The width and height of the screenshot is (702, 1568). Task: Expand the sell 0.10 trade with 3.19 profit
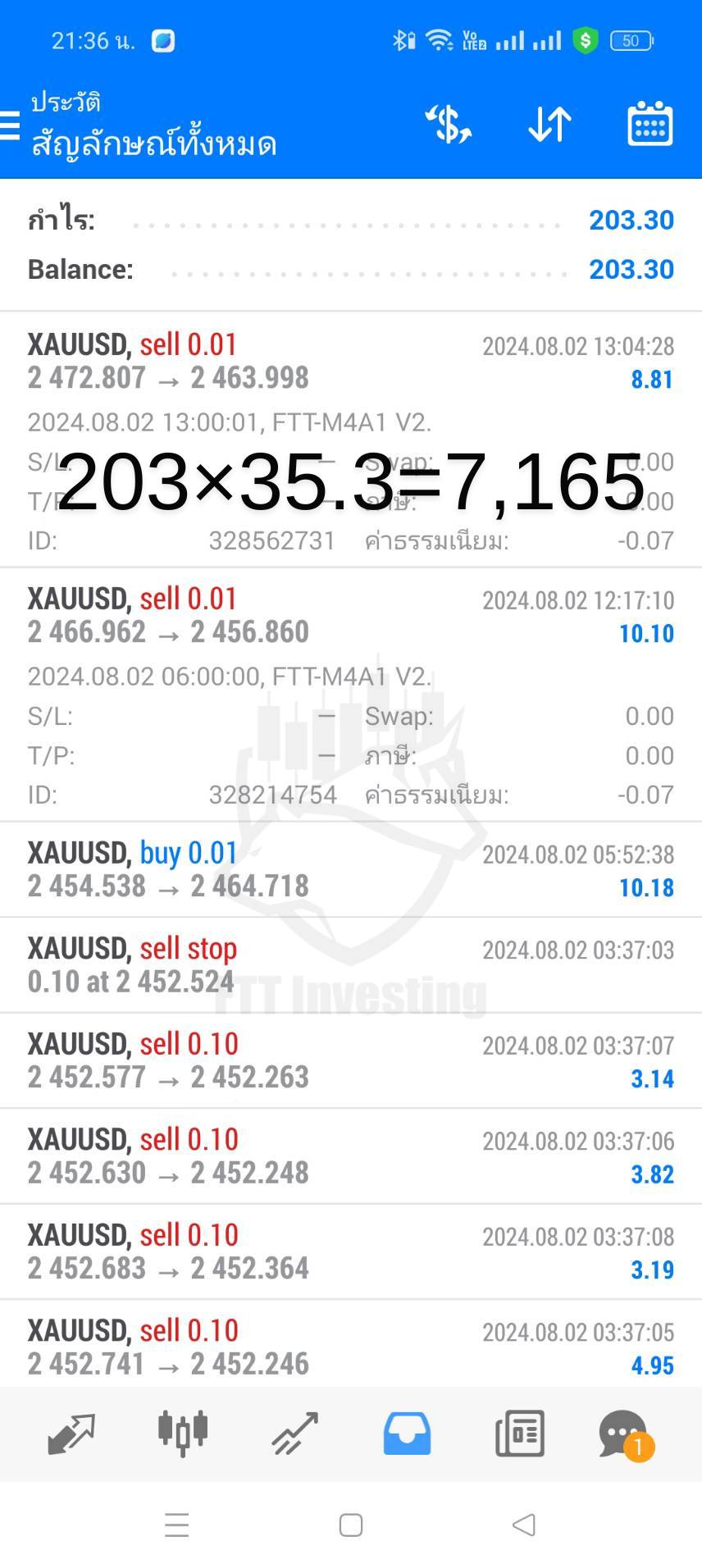click(351, 1251)
